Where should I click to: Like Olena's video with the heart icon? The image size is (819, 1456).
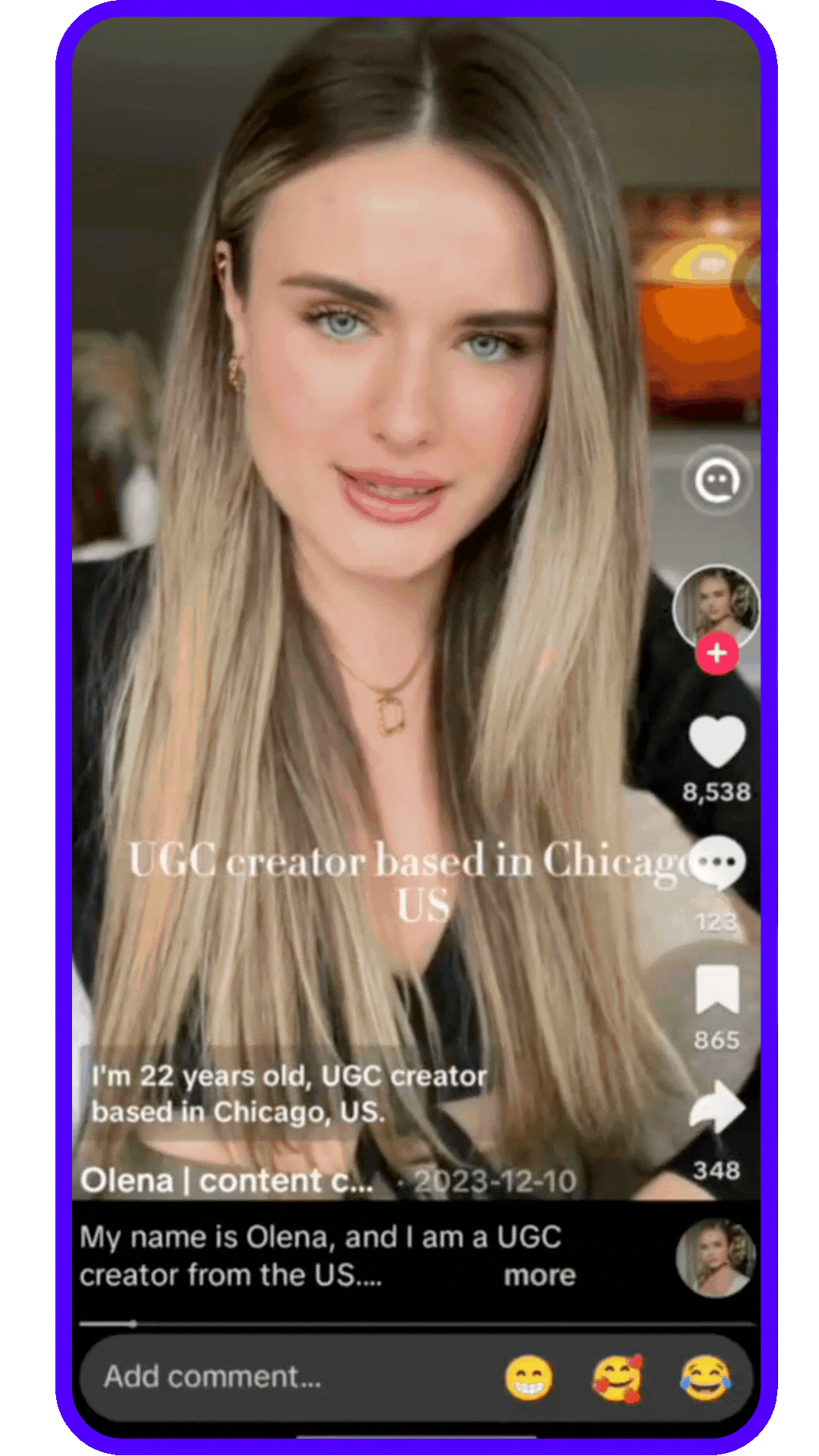(717, 742)
